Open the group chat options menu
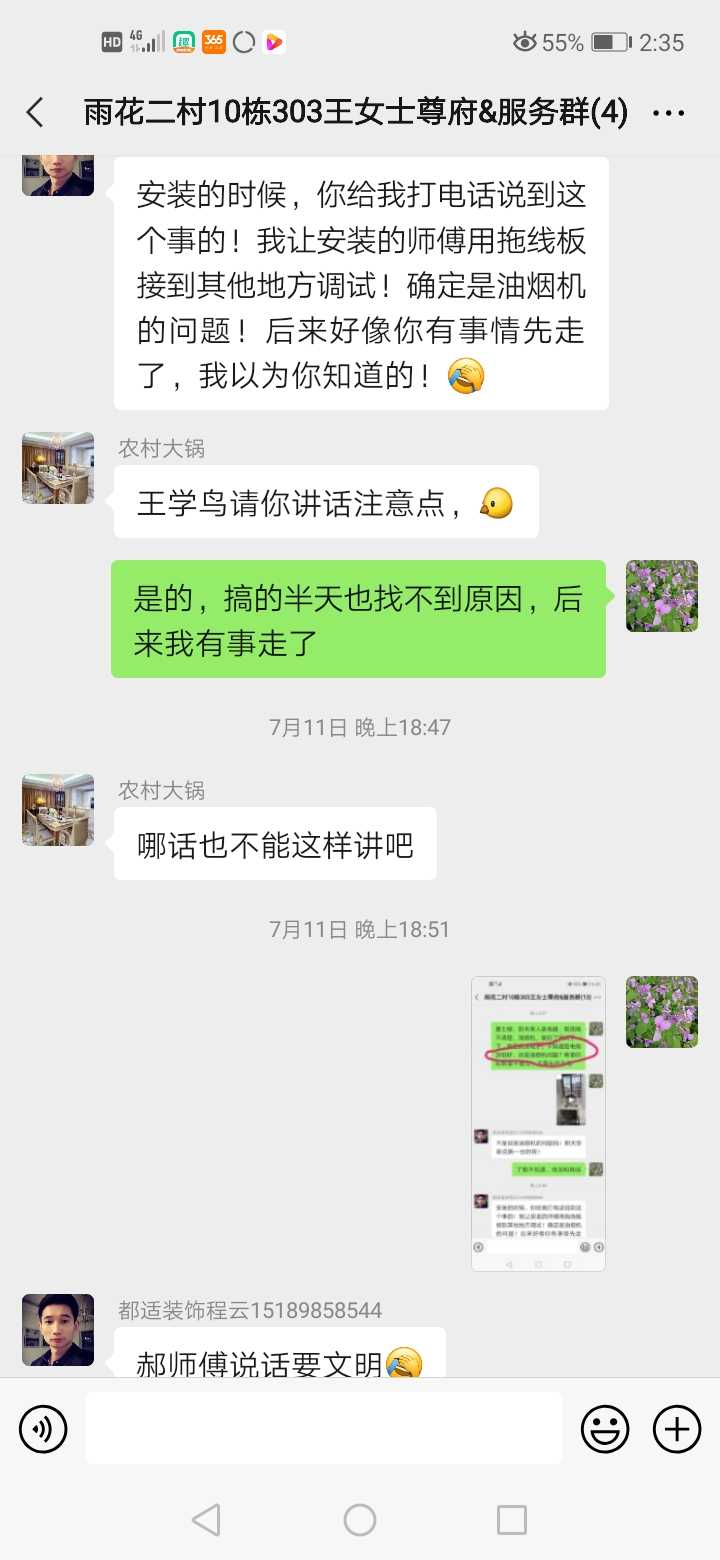Viewport: 720px width, 1560px height. click(668, 113)
